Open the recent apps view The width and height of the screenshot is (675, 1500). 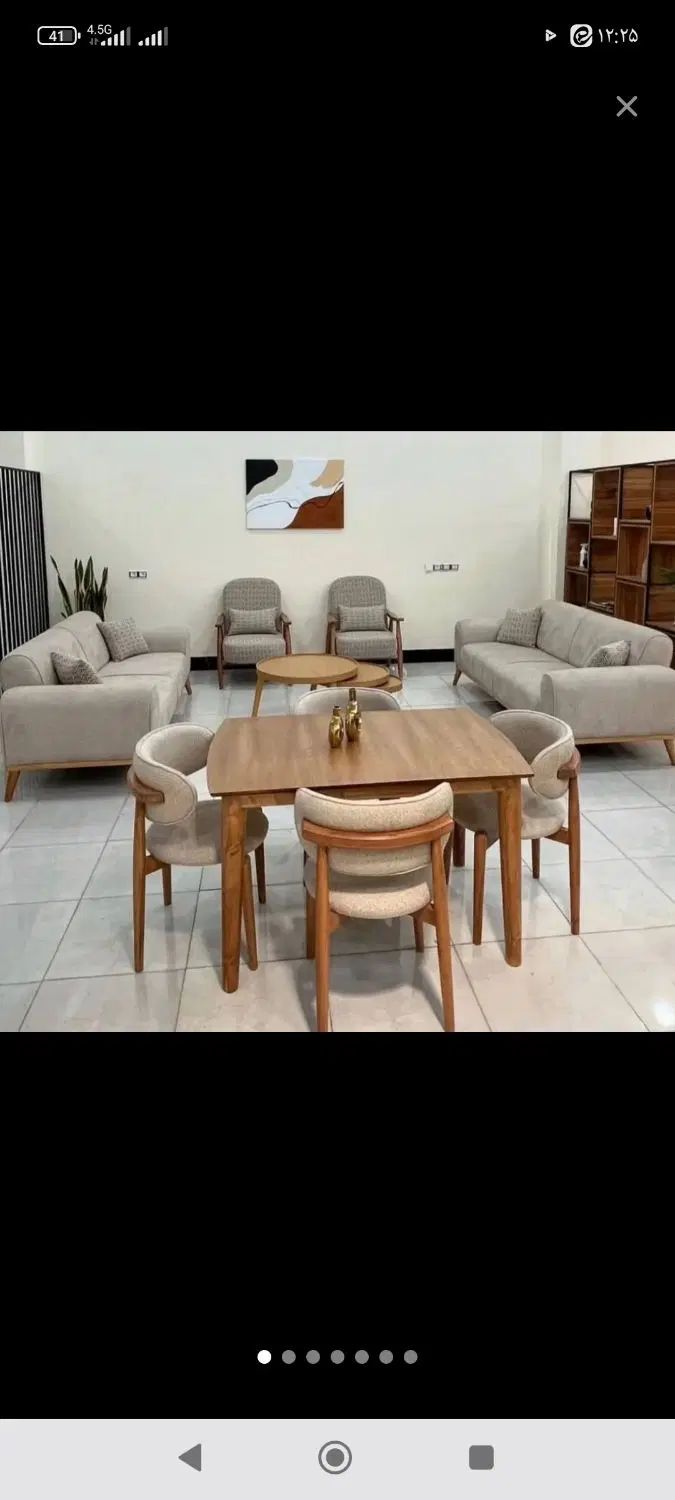coord(481,1457)
